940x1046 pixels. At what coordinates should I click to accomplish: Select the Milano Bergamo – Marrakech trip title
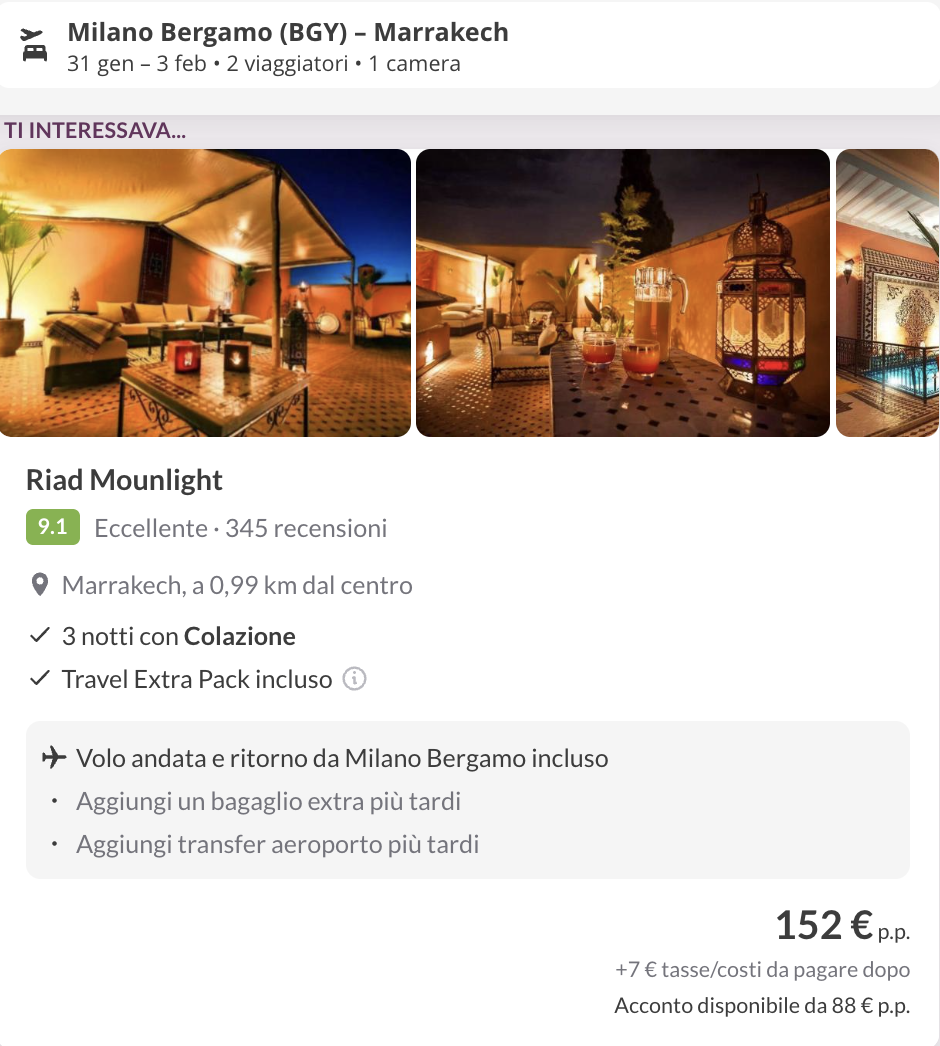click(x=287, y=31)
